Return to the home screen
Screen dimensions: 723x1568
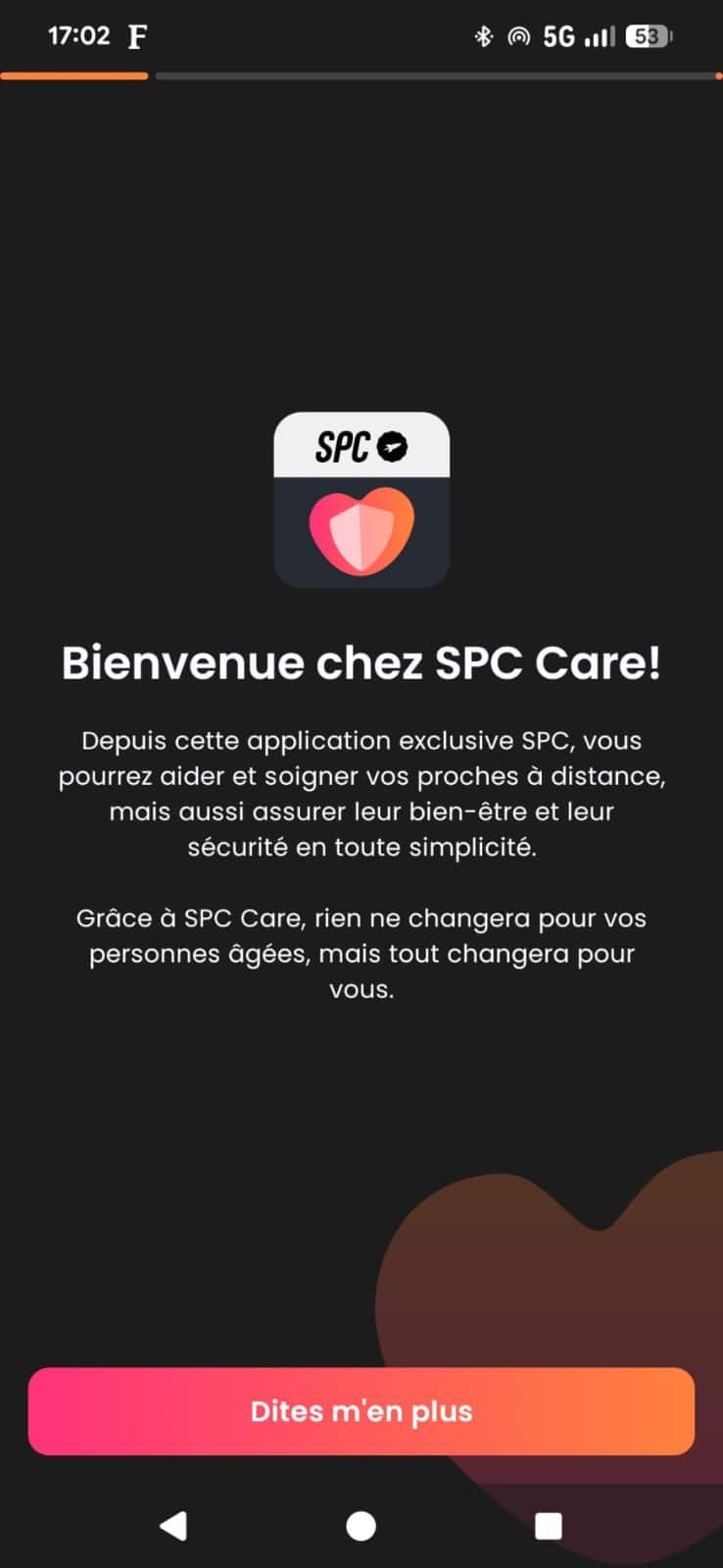point(361,1526)
